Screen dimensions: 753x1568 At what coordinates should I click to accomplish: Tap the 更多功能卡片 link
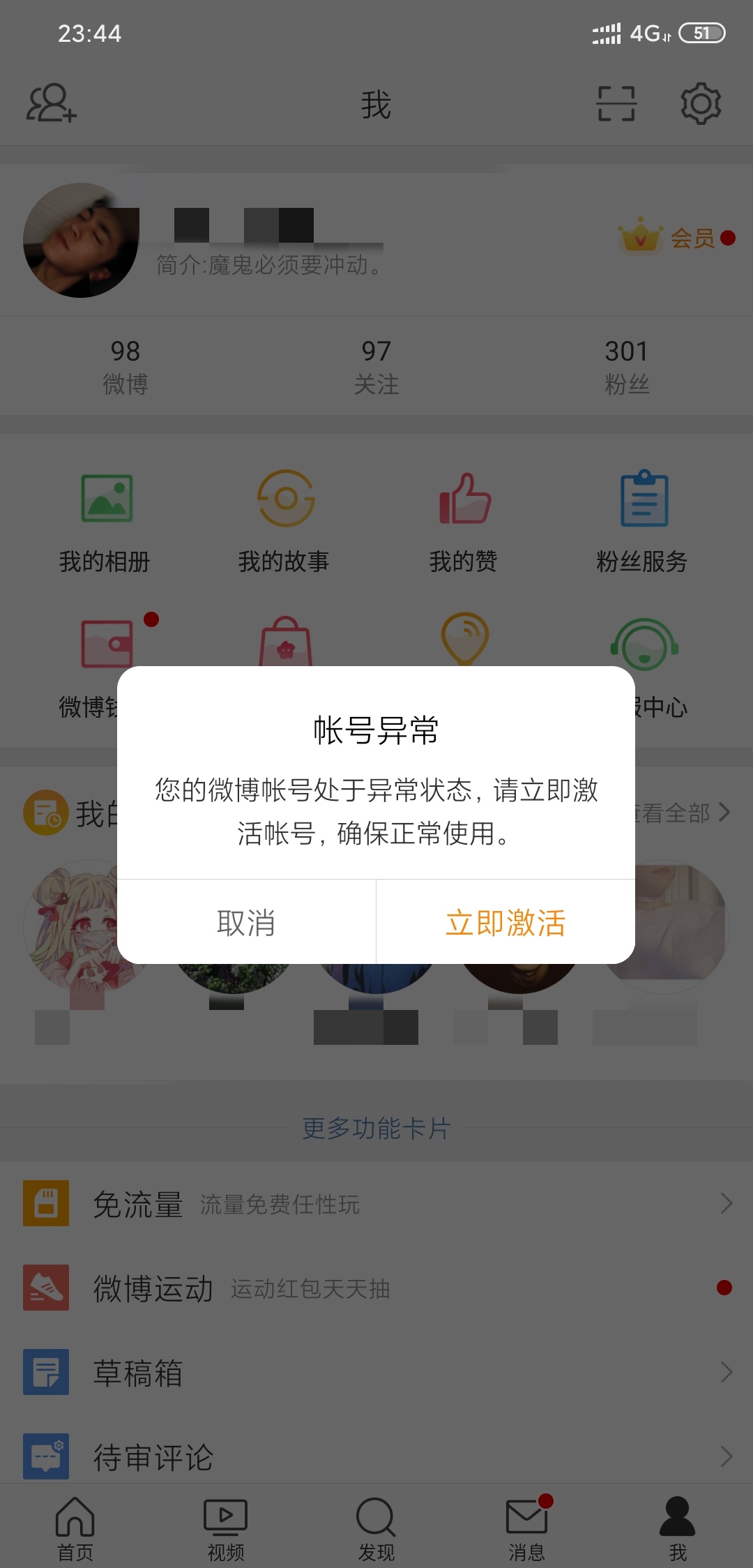click(x=376, y=1128)
